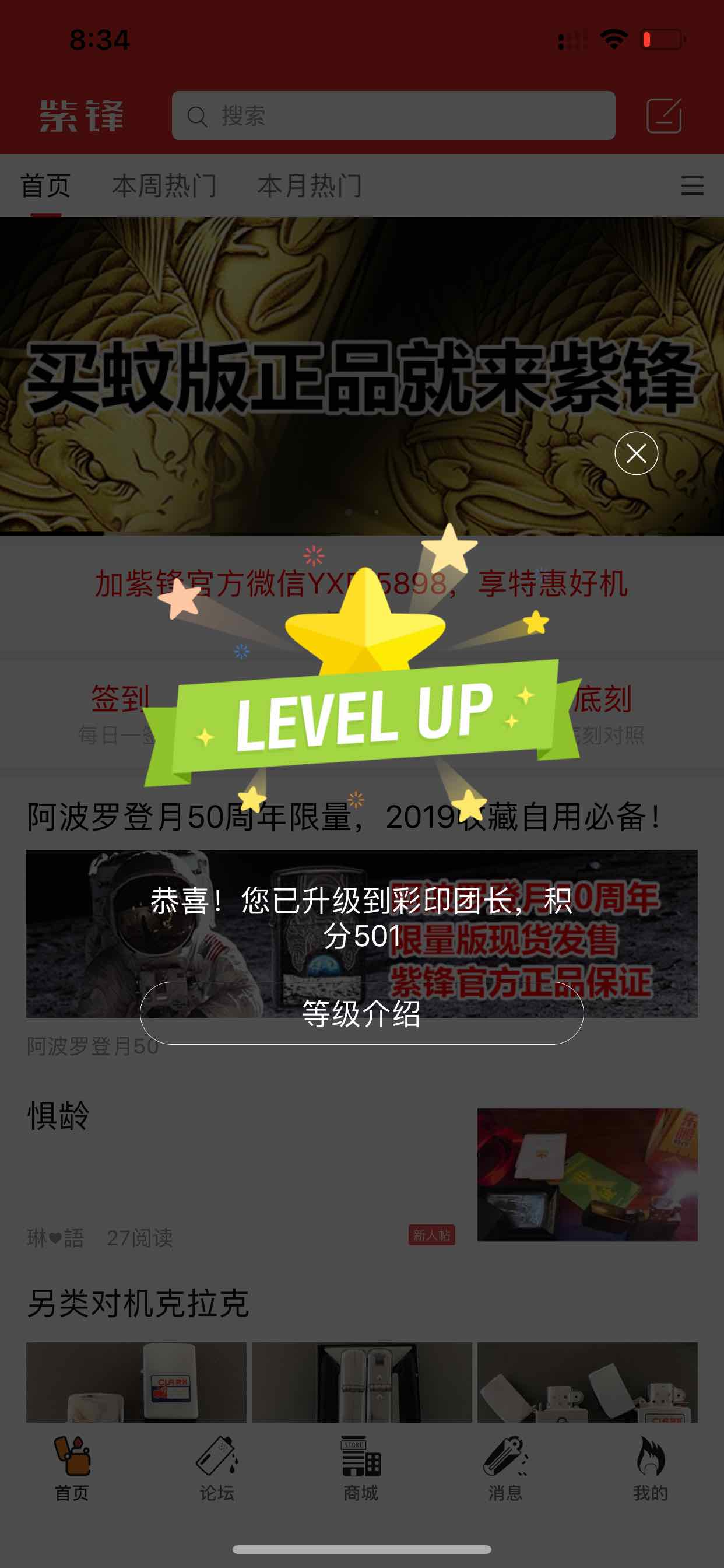Open the hamburger menu

tap(692, 185)
